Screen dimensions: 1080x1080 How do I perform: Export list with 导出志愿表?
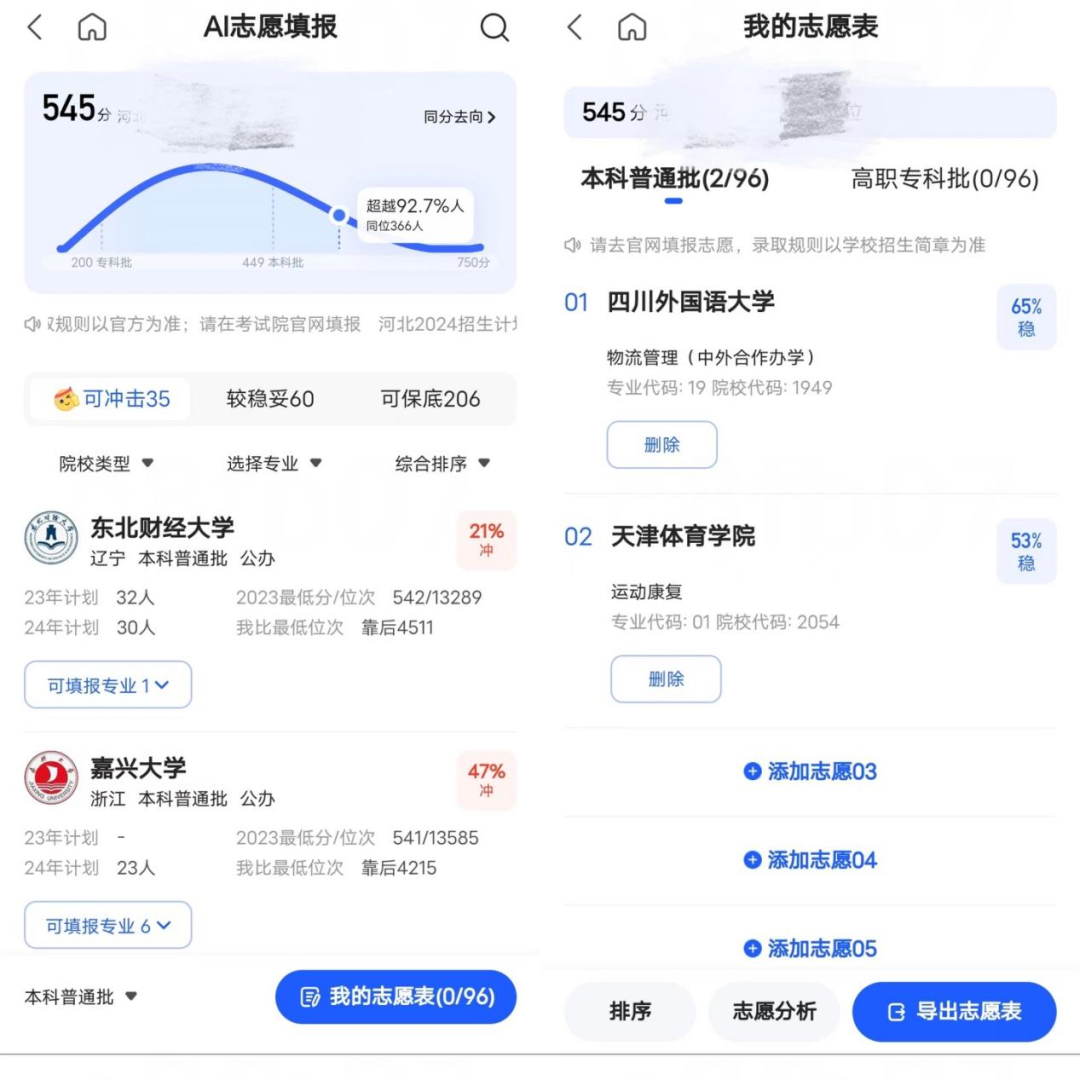coord(954,1011)
